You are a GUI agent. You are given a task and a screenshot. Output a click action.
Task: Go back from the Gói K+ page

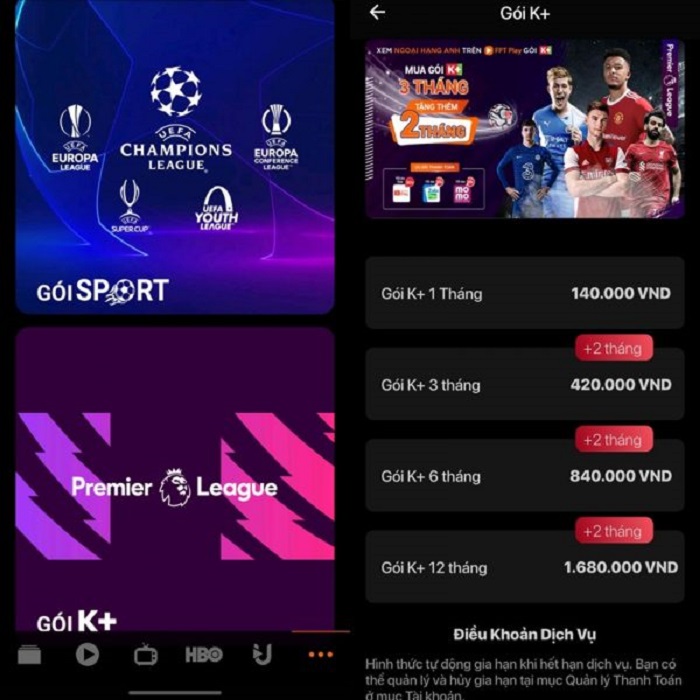pos(377,13)
